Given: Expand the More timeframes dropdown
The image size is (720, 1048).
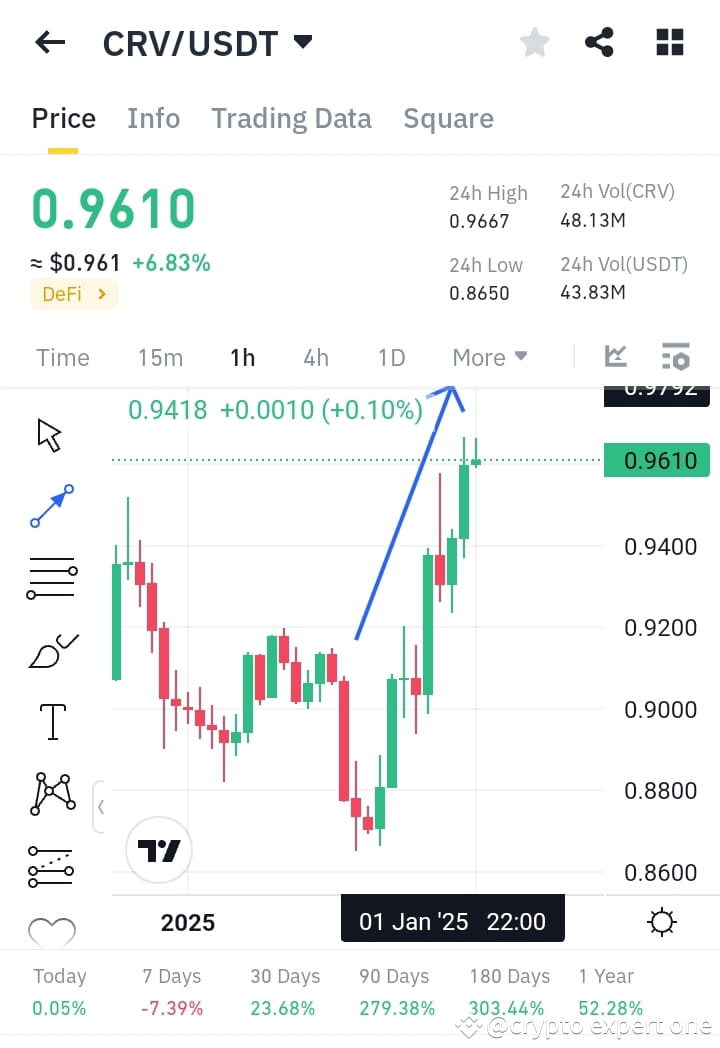Looking at the screenshot, I should (x=489, y=357).
